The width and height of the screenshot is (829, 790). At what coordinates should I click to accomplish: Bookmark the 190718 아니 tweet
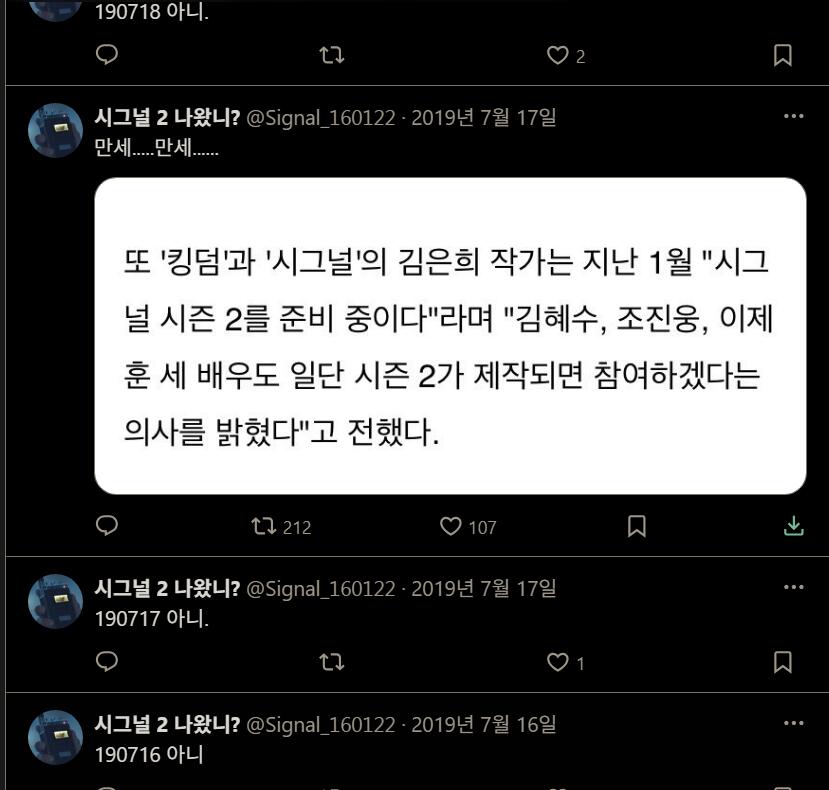pyautogui.click(x=783, y=55)
